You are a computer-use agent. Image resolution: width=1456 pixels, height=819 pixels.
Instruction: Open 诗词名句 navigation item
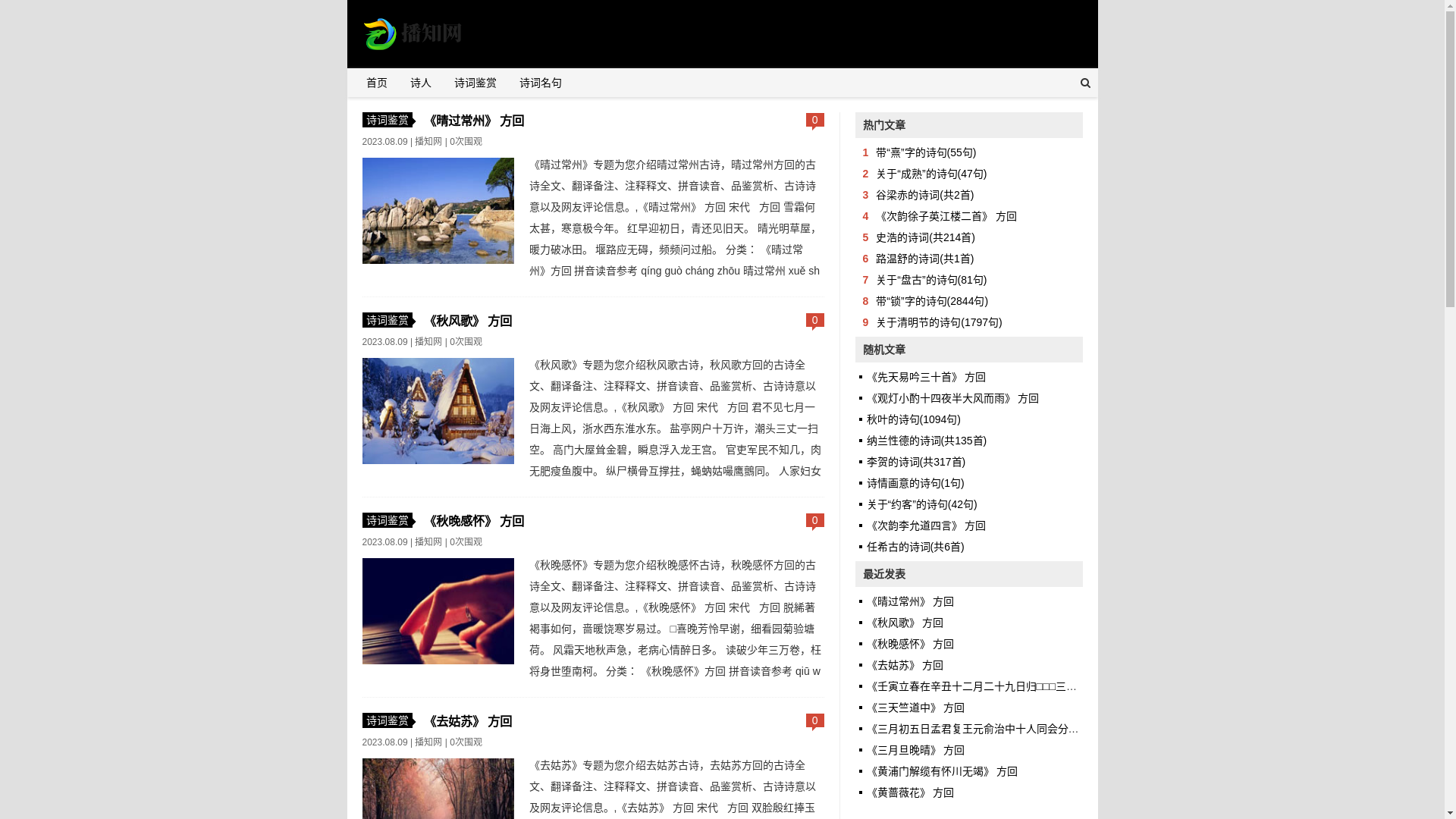(x=540, y=83)
